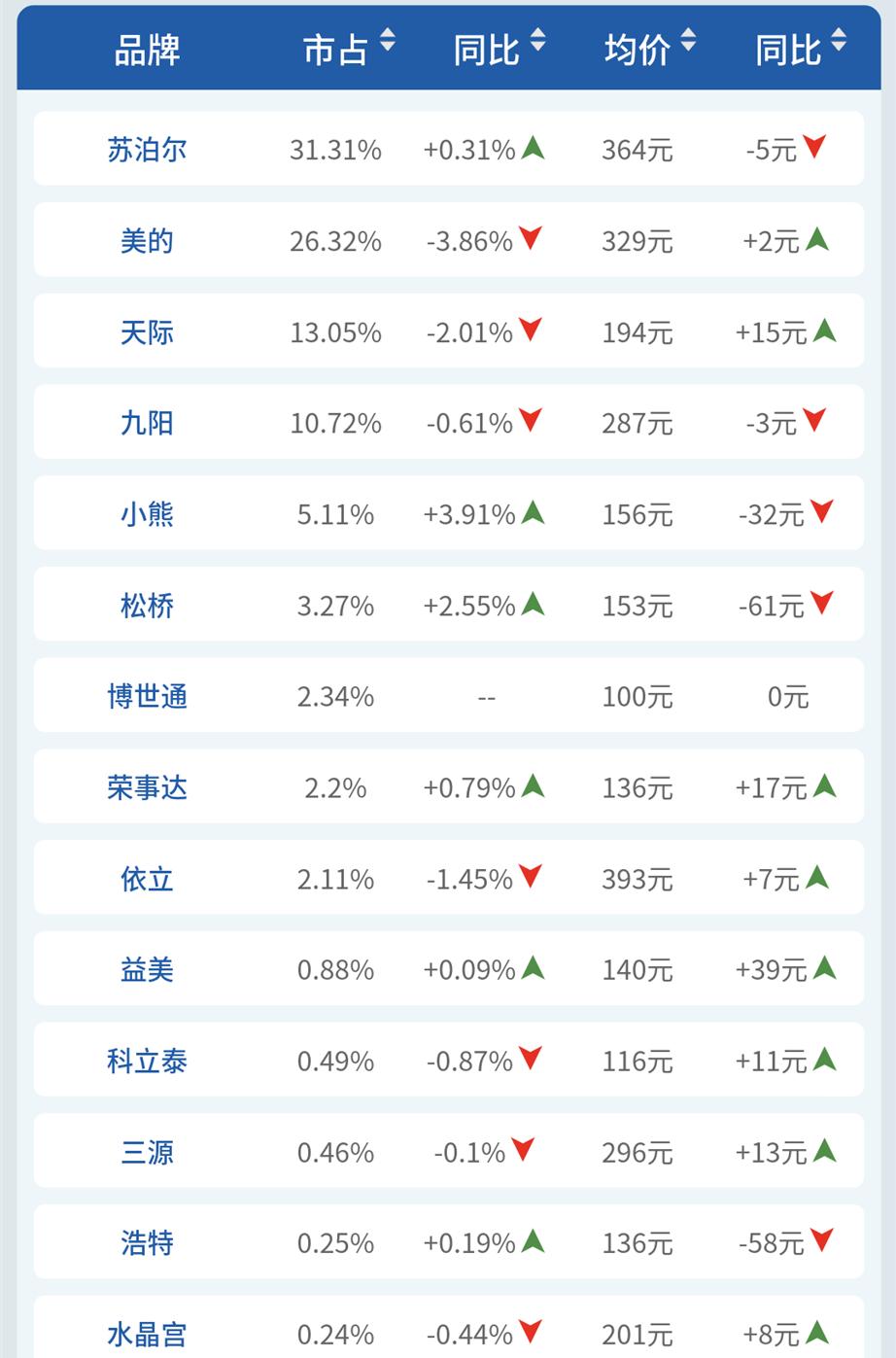
Task: Click the green up arrow on 荣事达's +0.79%
Action: pyautogui.click(x=531, y=785)
